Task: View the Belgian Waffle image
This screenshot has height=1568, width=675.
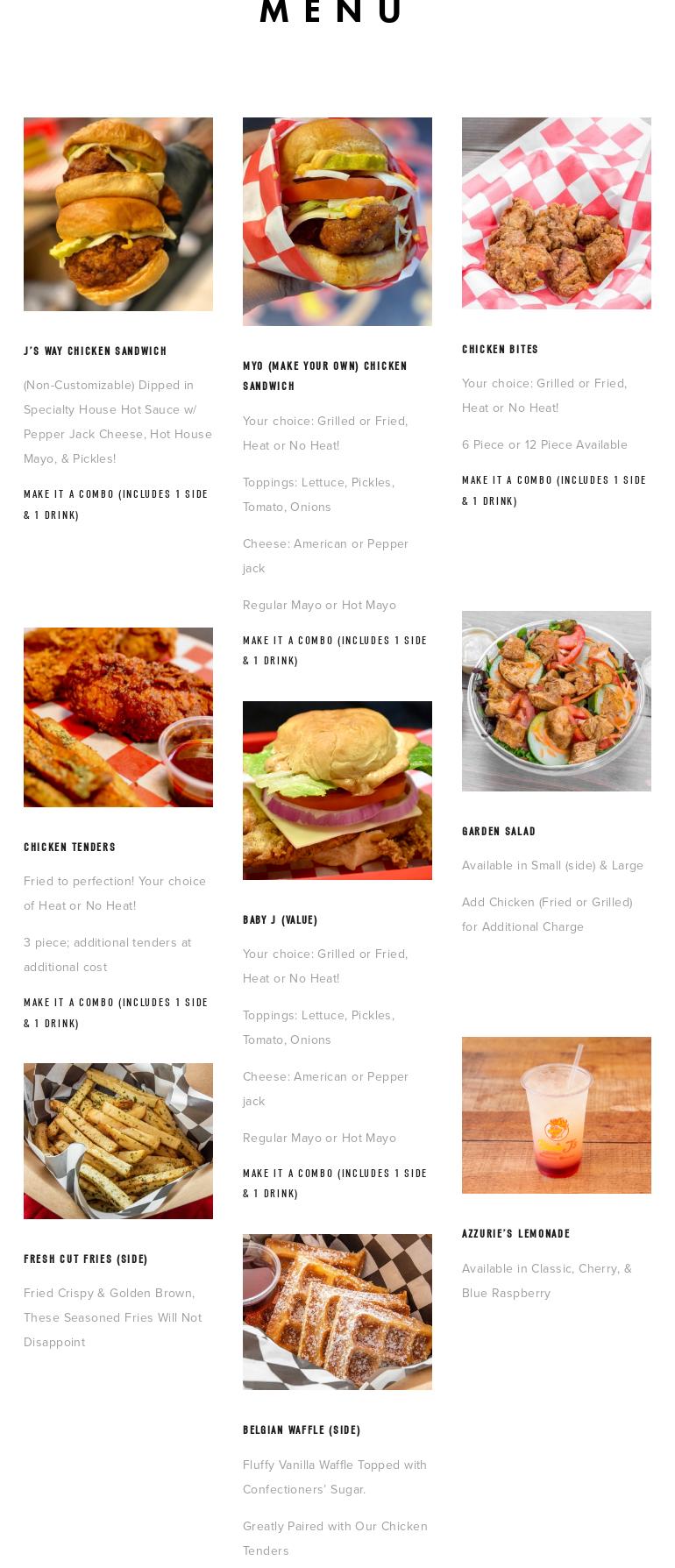Action: tap(337, 1312)
